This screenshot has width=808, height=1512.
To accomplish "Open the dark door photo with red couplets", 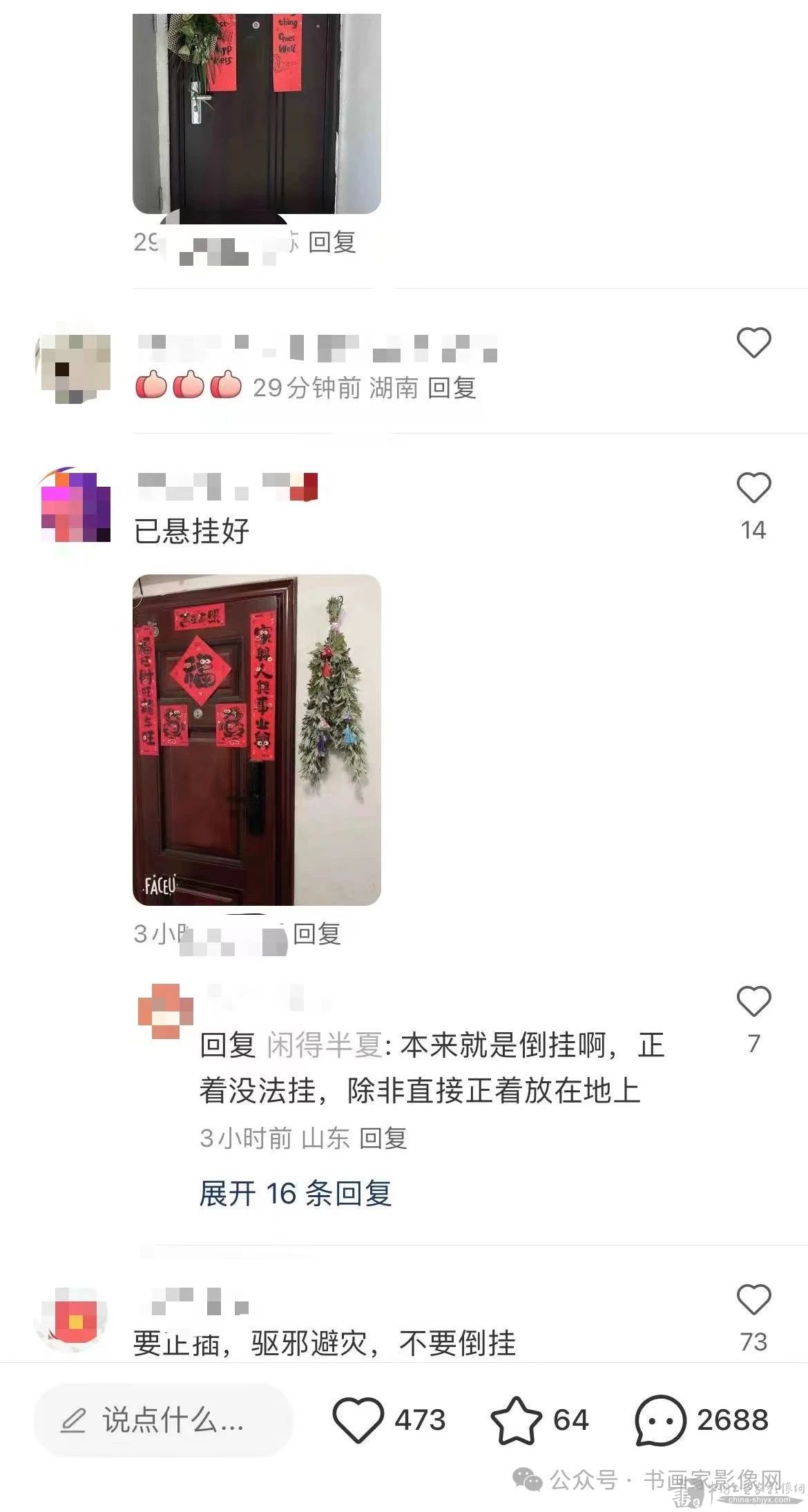I will coord(256,114).
